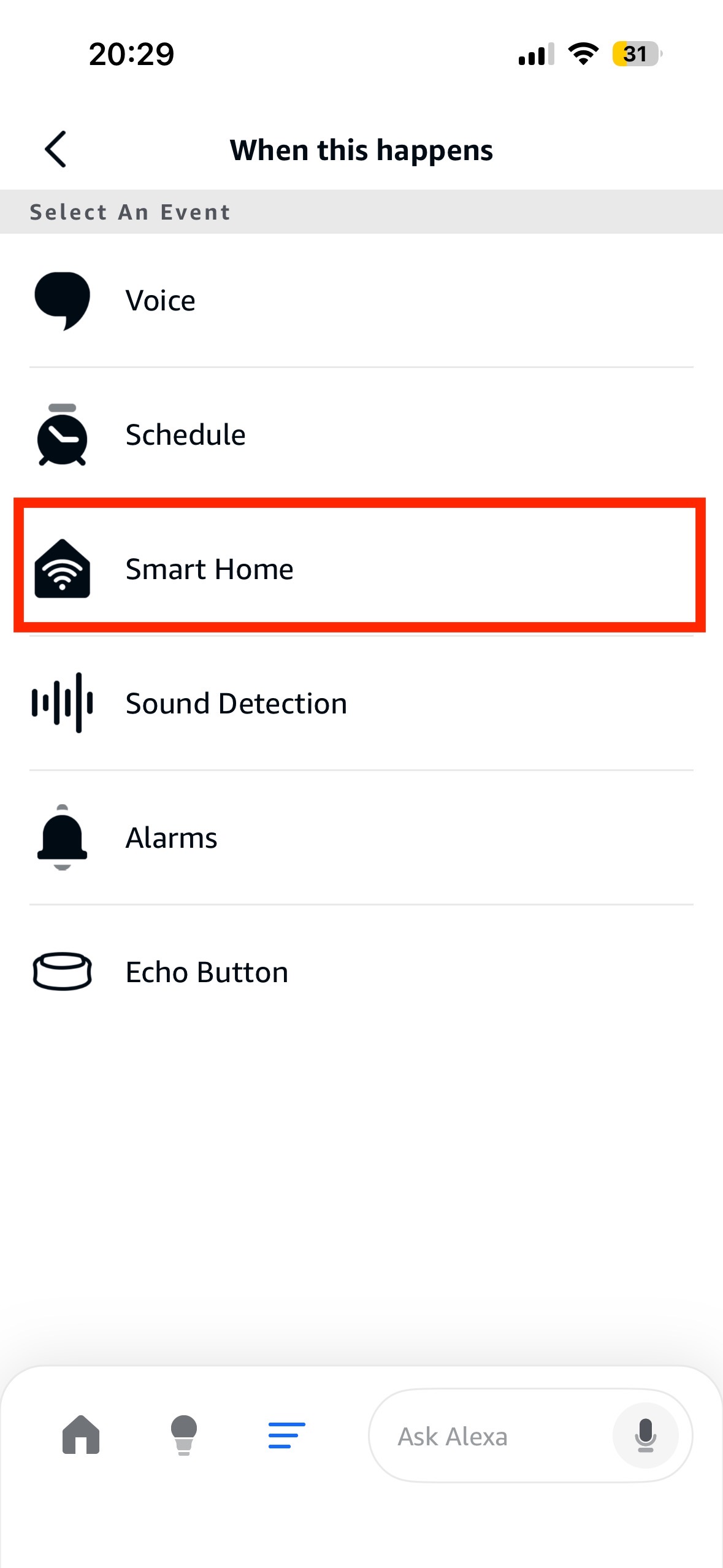
Task: Select the Voice event
Action: click(361, 301)
